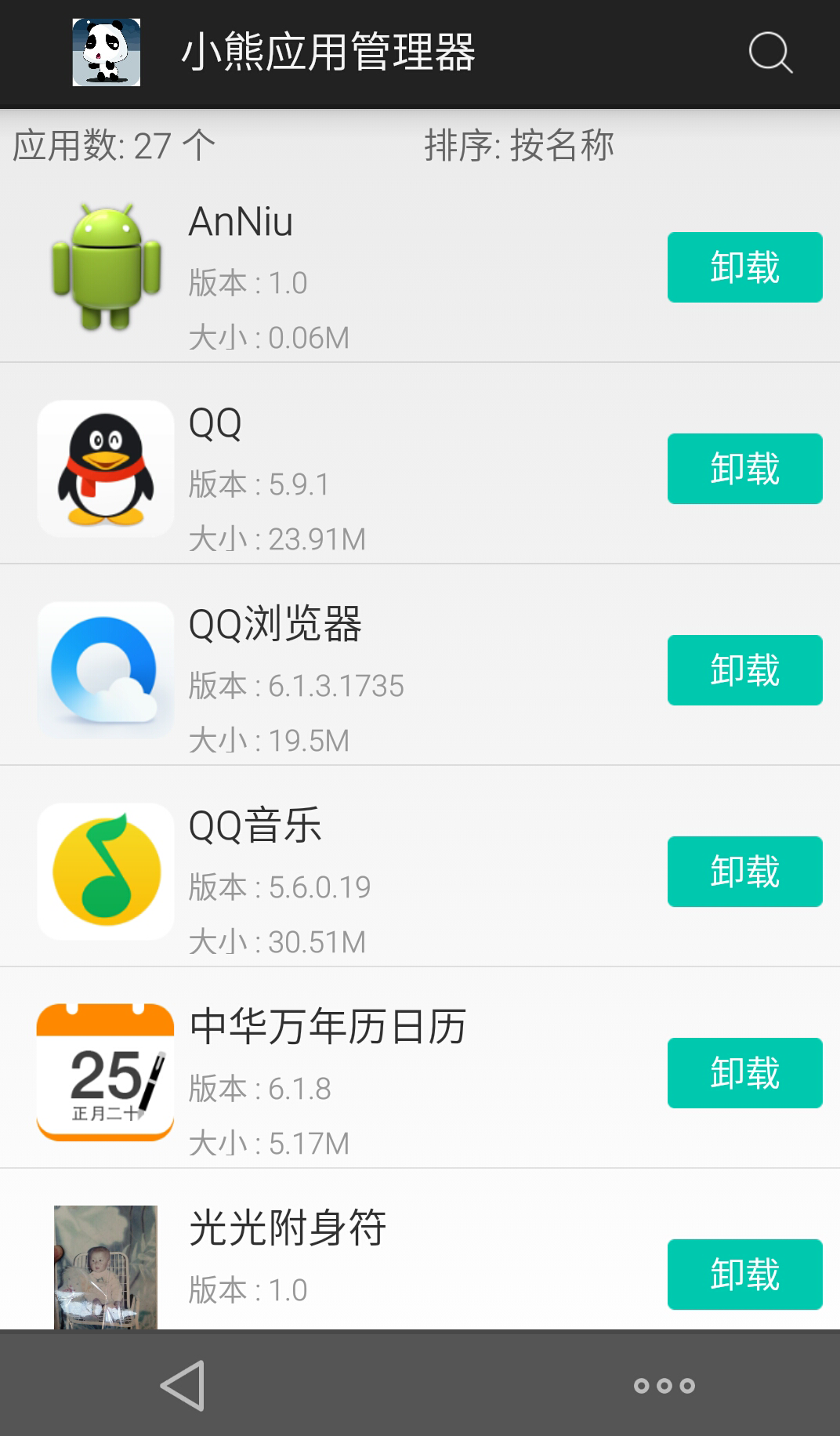
Task: Open the AnNiu app entry
Action: [329, 270]
